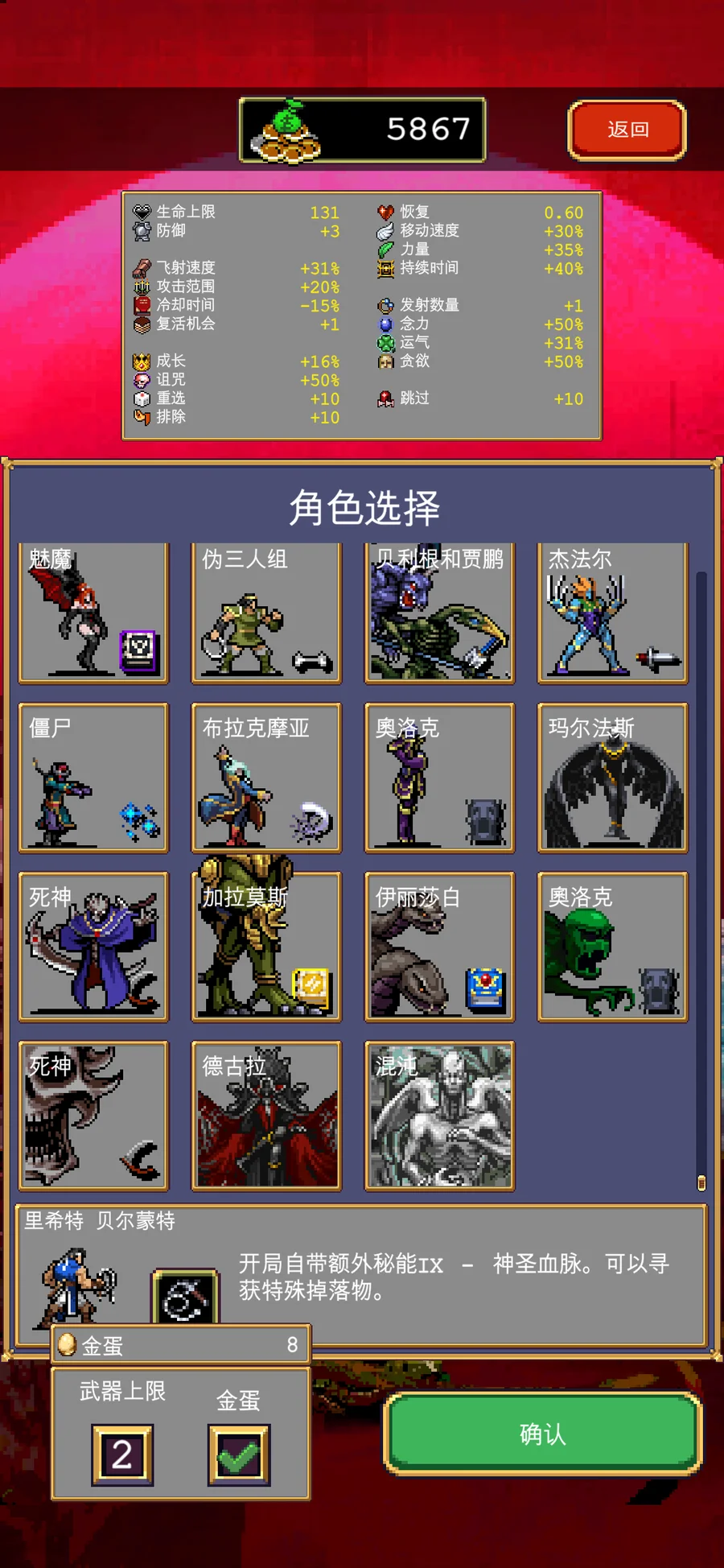
Task: Select the 杰法尔 character
Action: click(612, 613)
